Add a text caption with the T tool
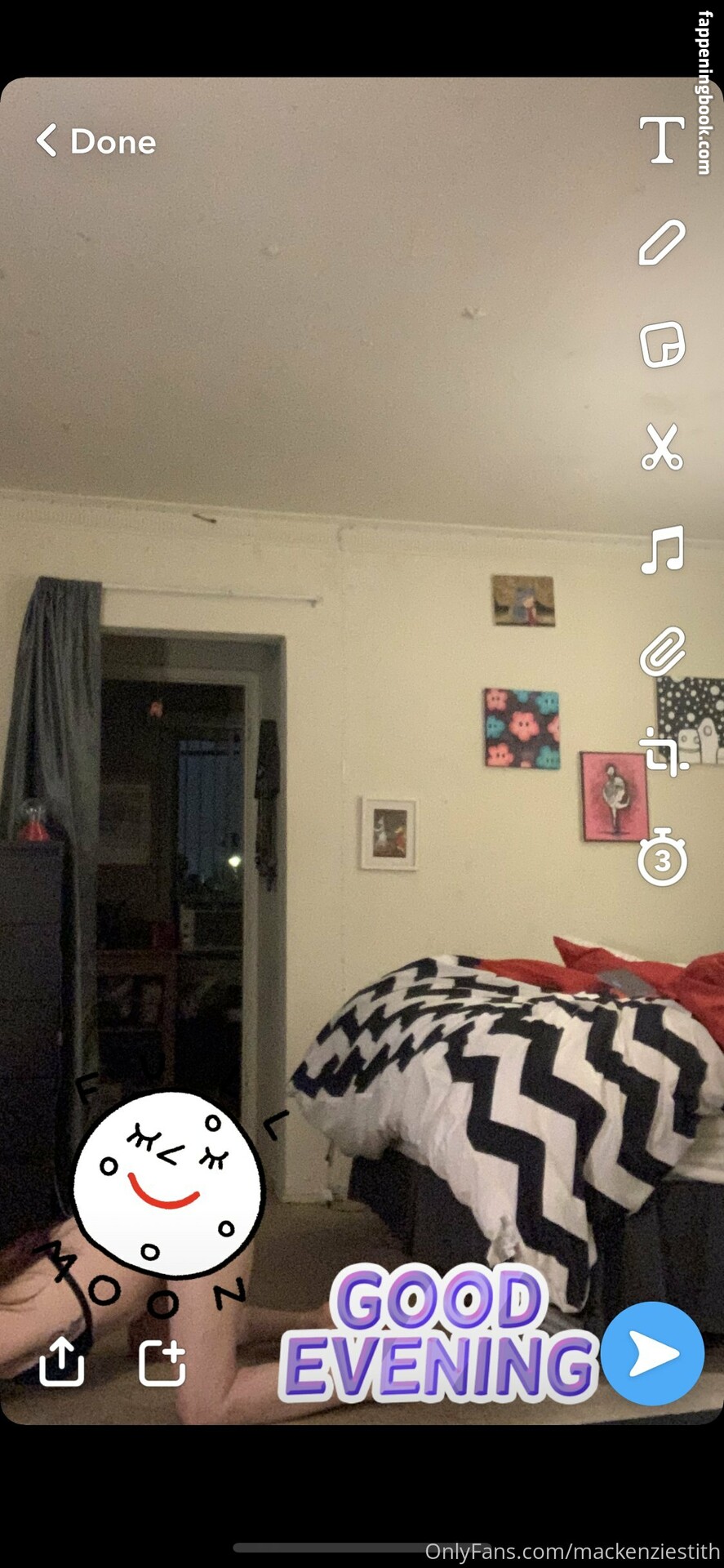724x1568 pixels. click(661, 140)
